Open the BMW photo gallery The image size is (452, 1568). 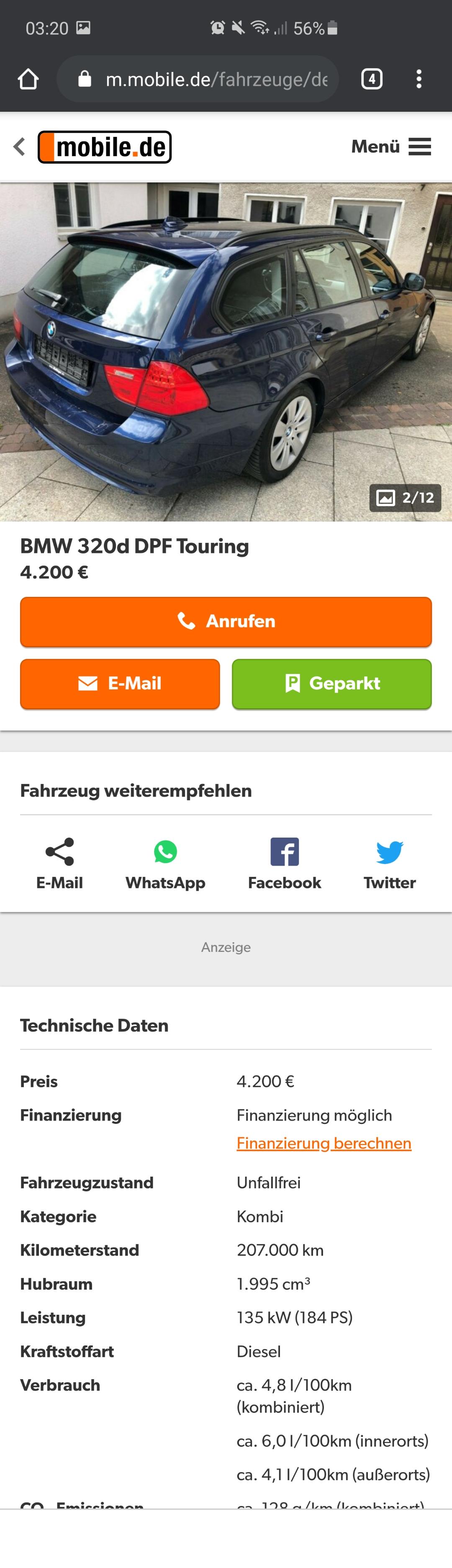coord(226,352)
